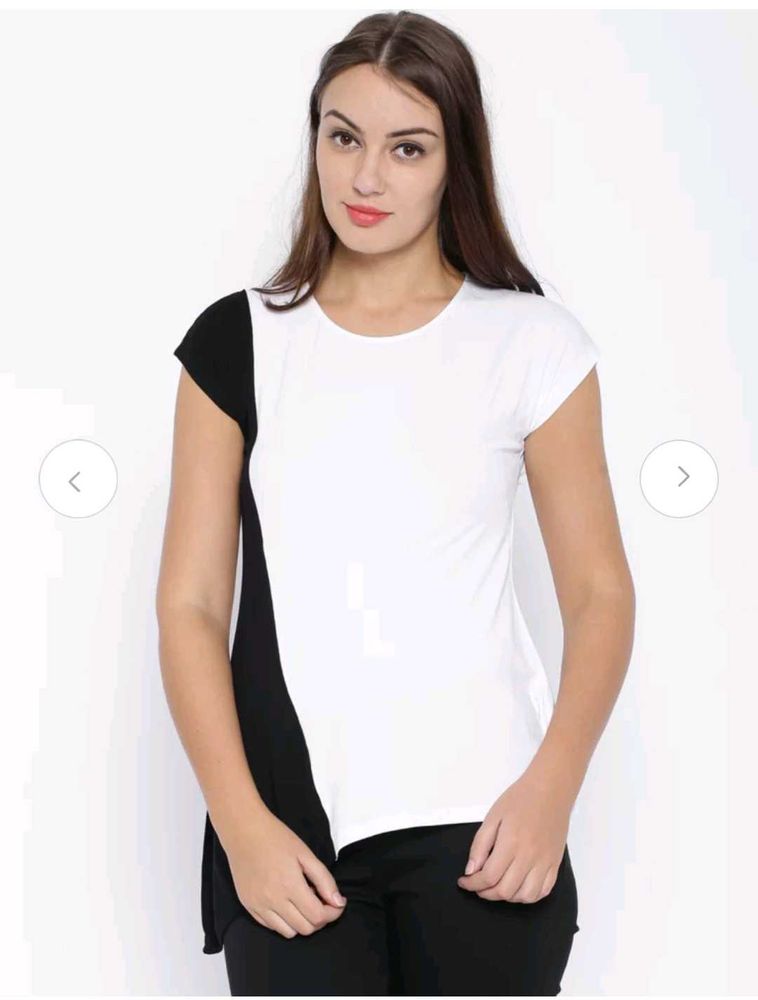This screenshot has height=1000, width=758.
Task: Go to the previous product image
Action: pyautogui.click(x=78, y=479)
